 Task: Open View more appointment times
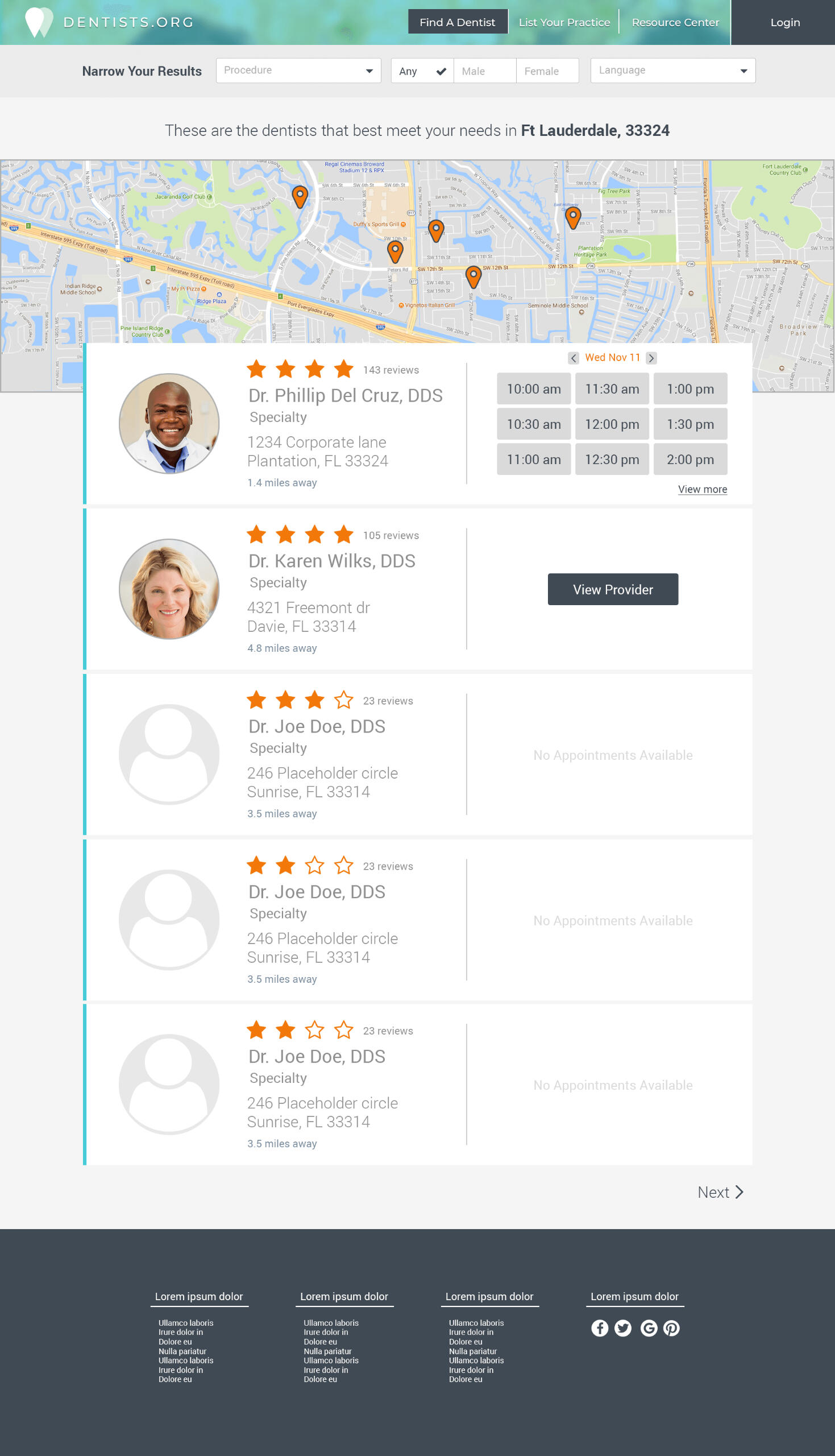[x=702, y=489]
